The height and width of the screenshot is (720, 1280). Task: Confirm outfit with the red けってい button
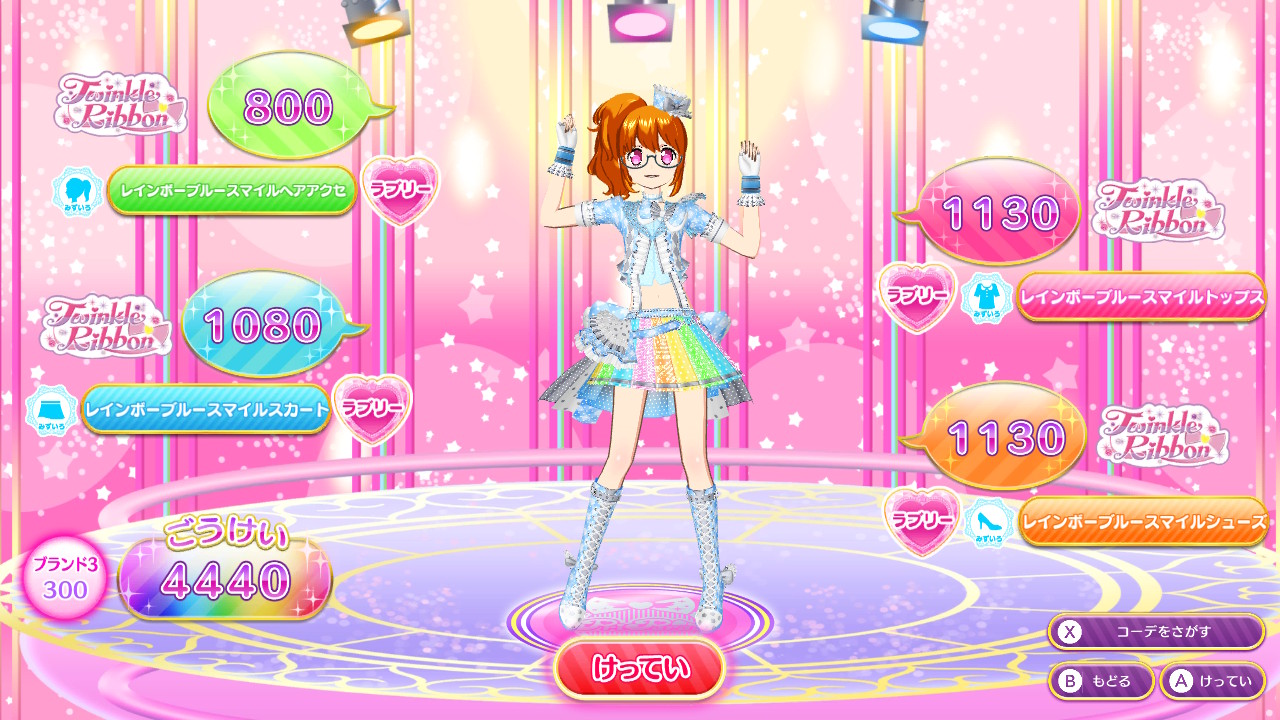point(639,669)
